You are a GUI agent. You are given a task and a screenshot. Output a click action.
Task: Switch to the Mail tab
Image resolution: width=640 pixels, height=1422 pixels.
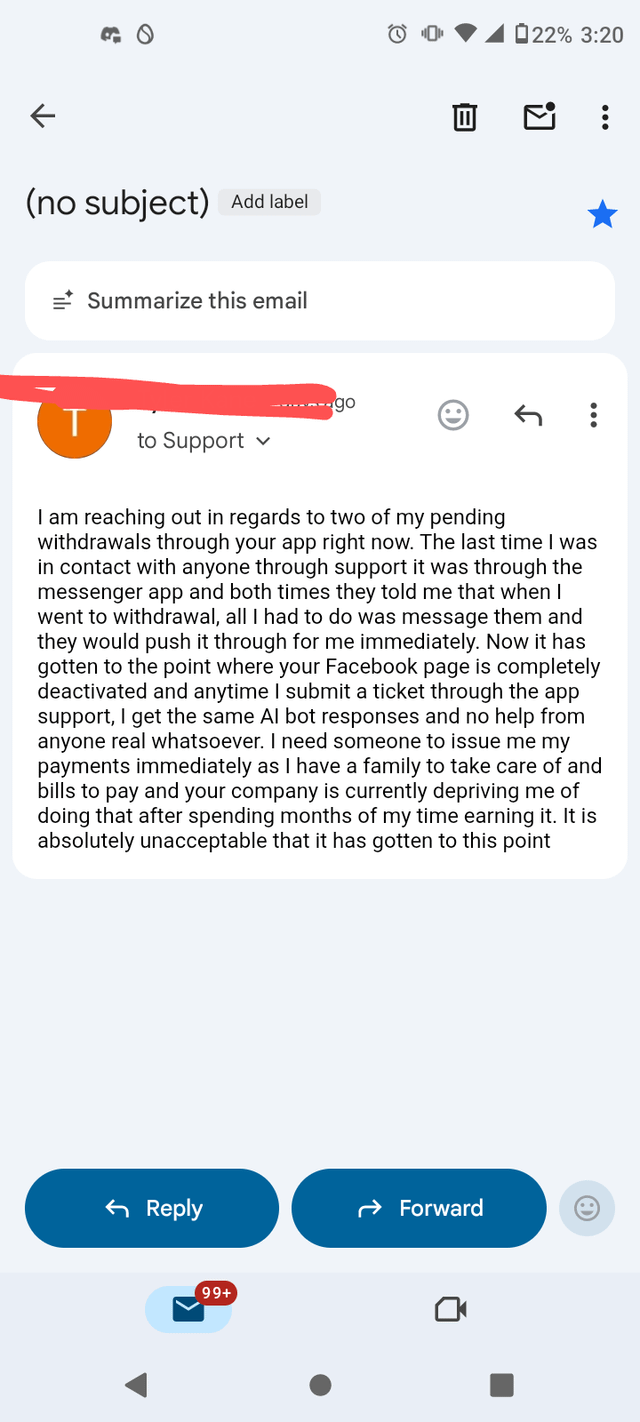[x=188, y=1309]
